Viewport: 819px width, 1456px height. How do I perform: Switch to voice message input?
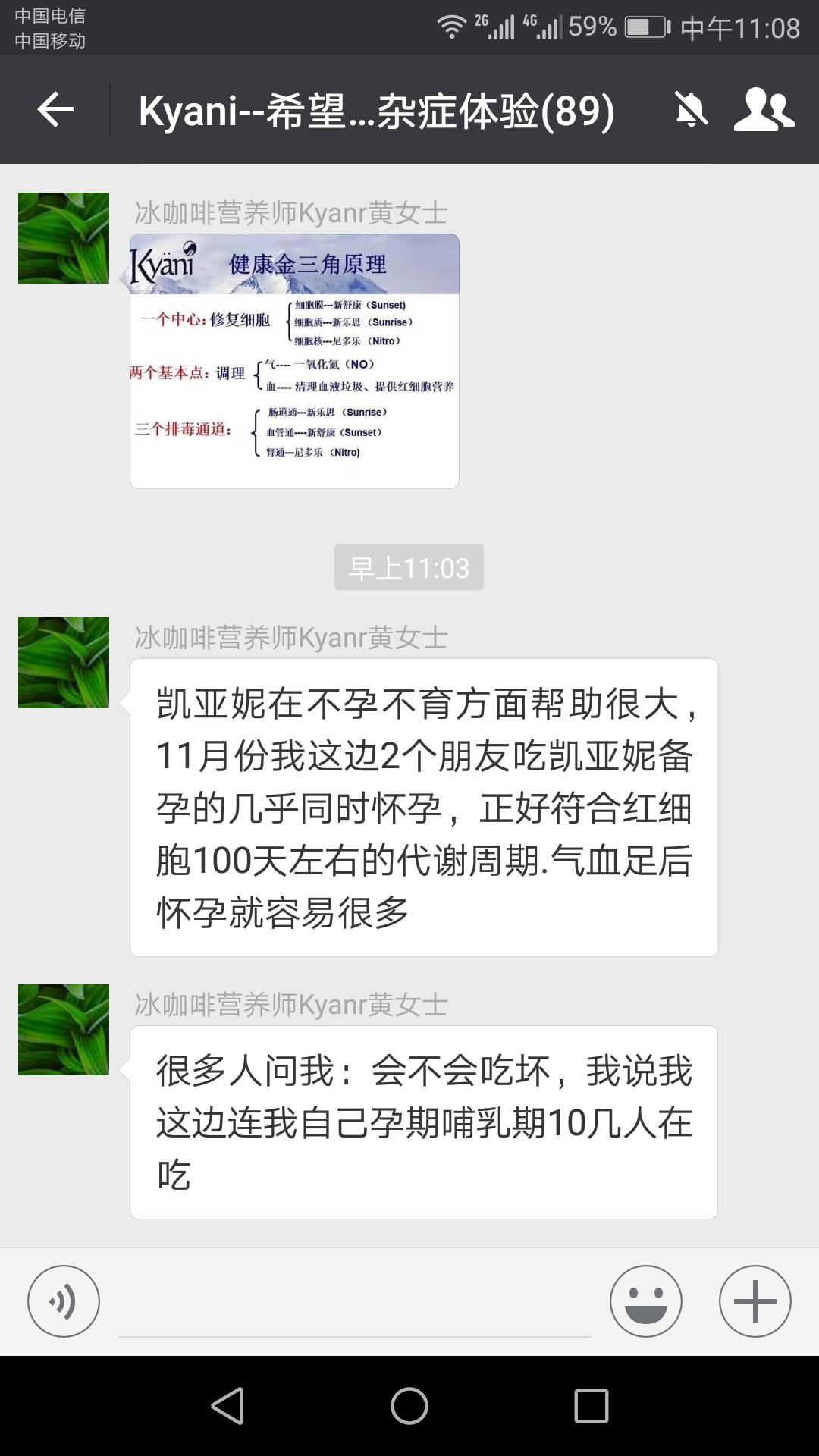64,1301
